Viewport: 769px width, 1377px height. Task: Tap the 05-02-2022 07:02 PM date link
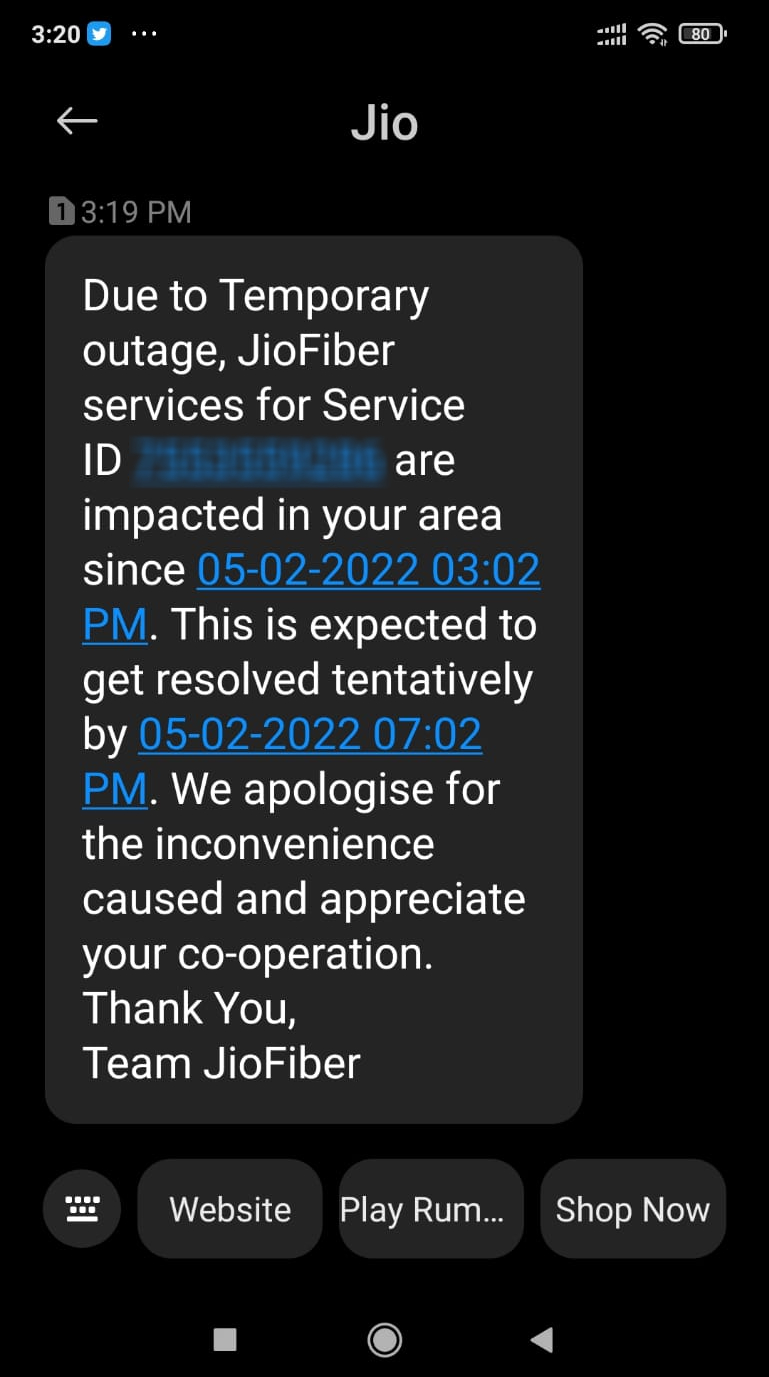pos(310,735)
